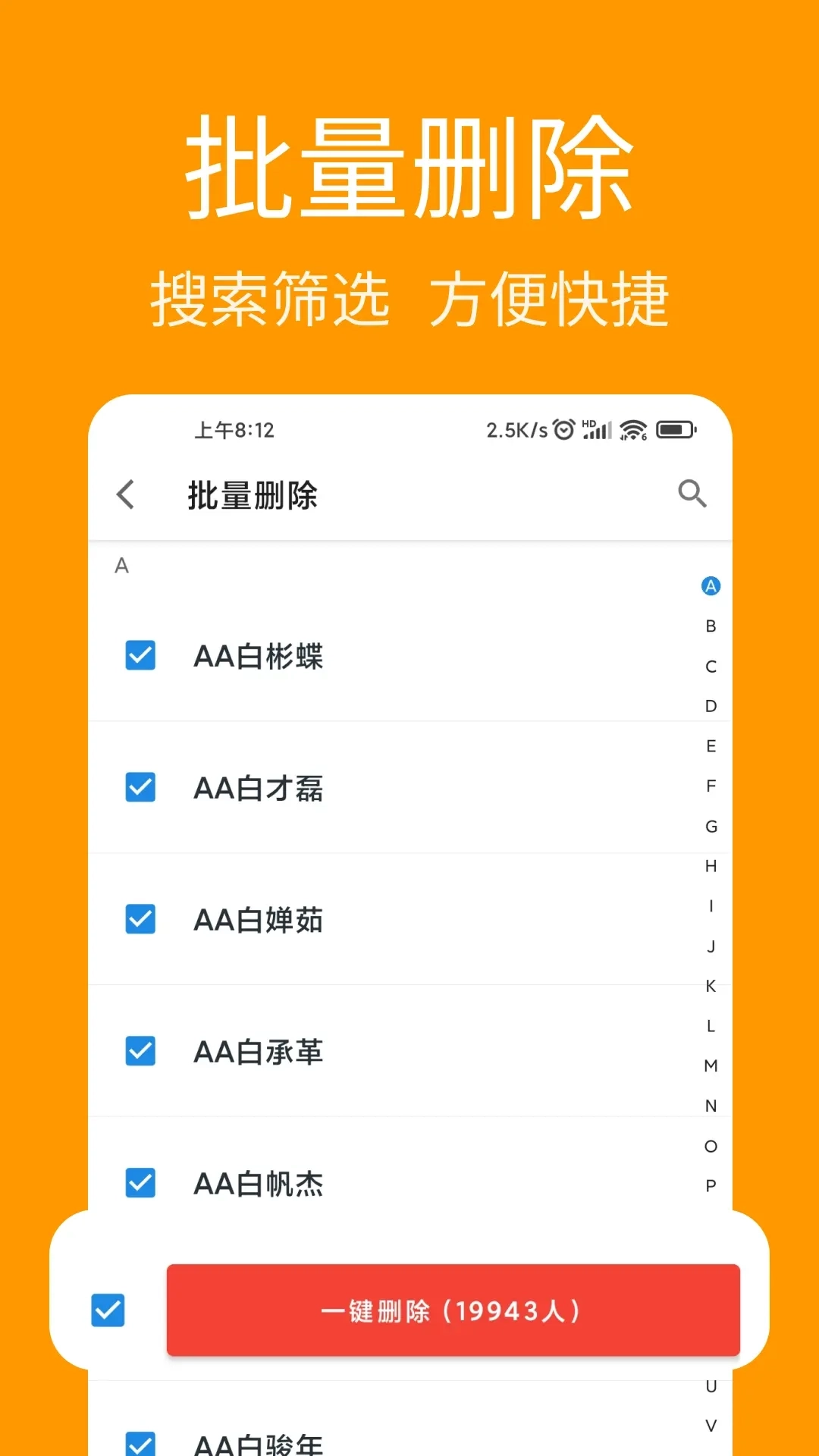Deselect AA白帆杰 from the list

(x=140, y=1183)
